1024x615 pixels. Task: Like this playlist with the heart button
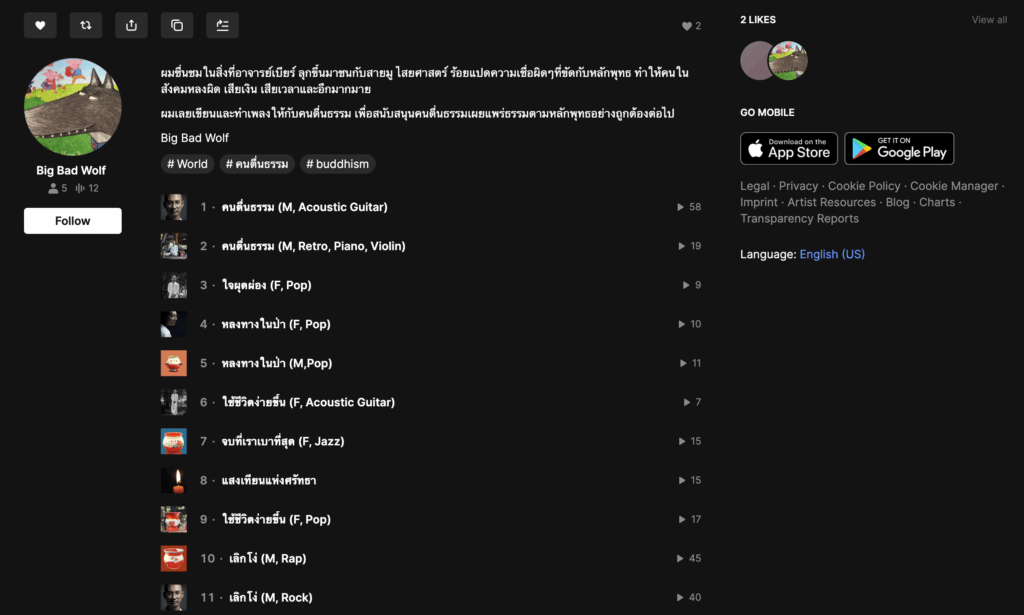(x=40, y=25)
